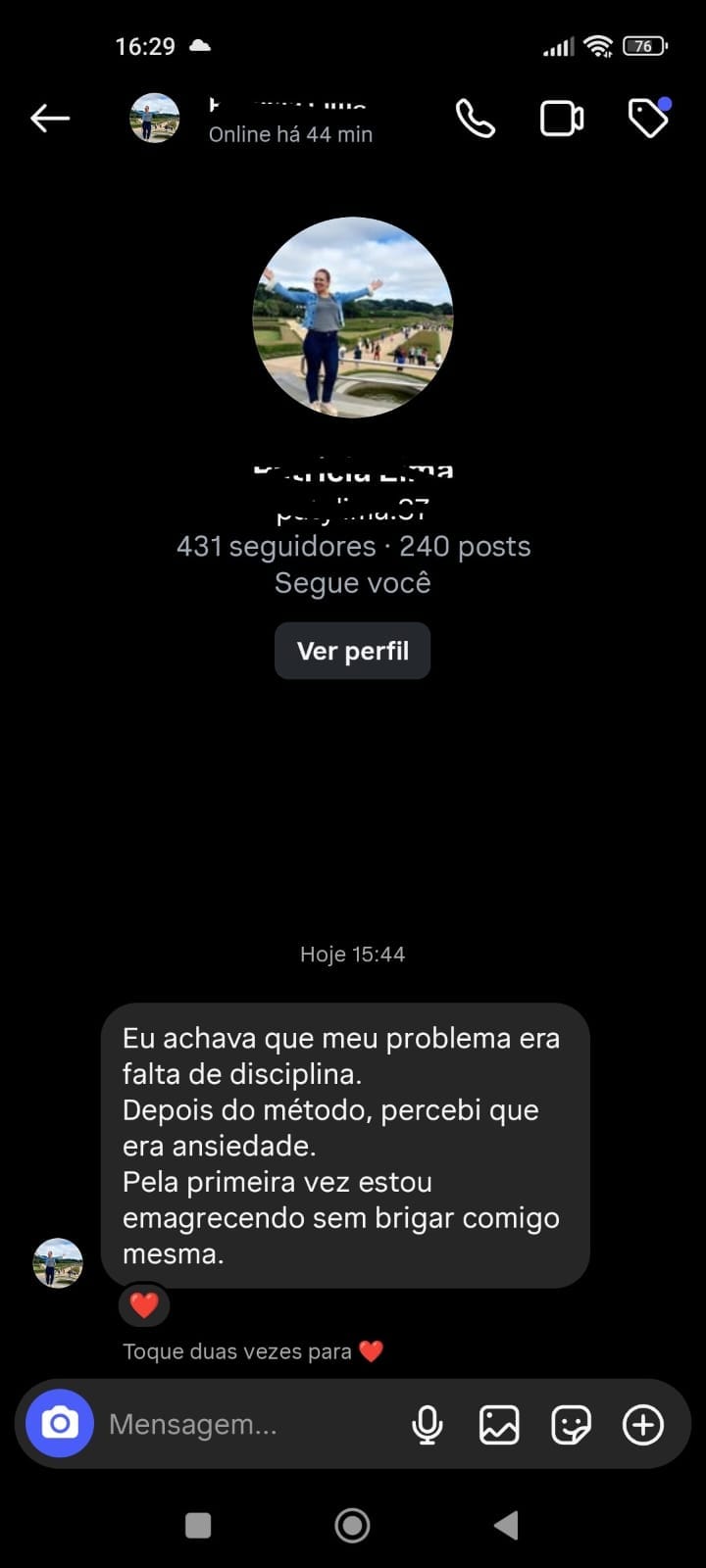Open the camera from the message bar
The image size is (706, 1568).
(x=60, y=1424)
